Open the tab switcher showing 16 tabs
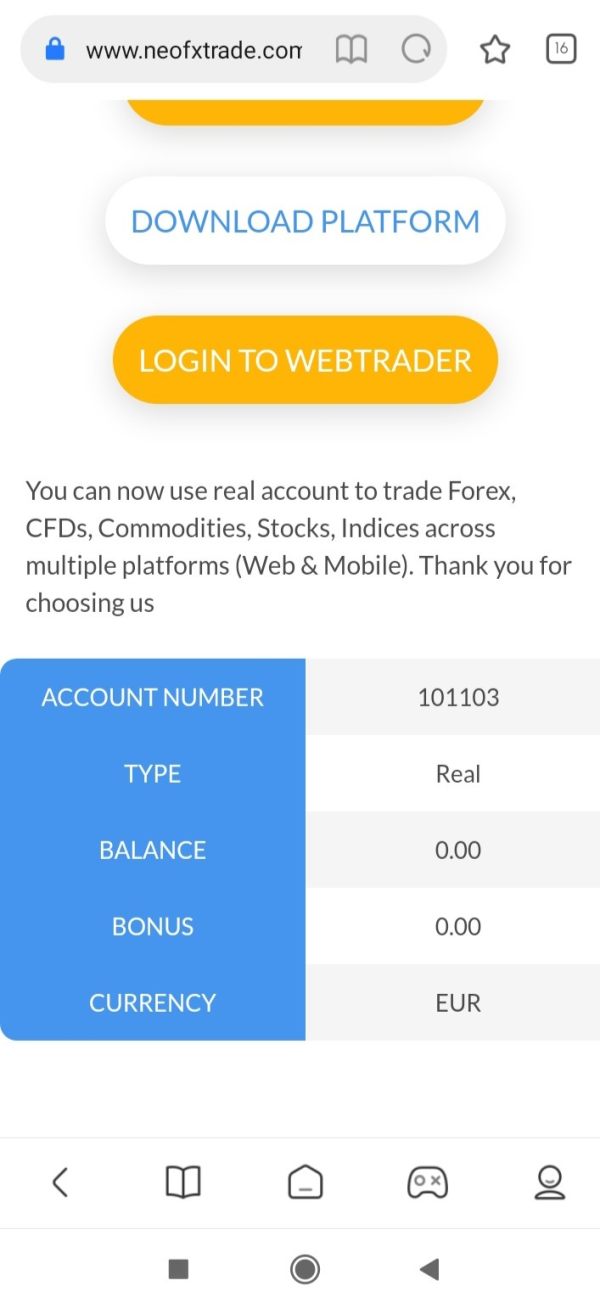Viewport: 600px width, 1303px height. point(561,48)
